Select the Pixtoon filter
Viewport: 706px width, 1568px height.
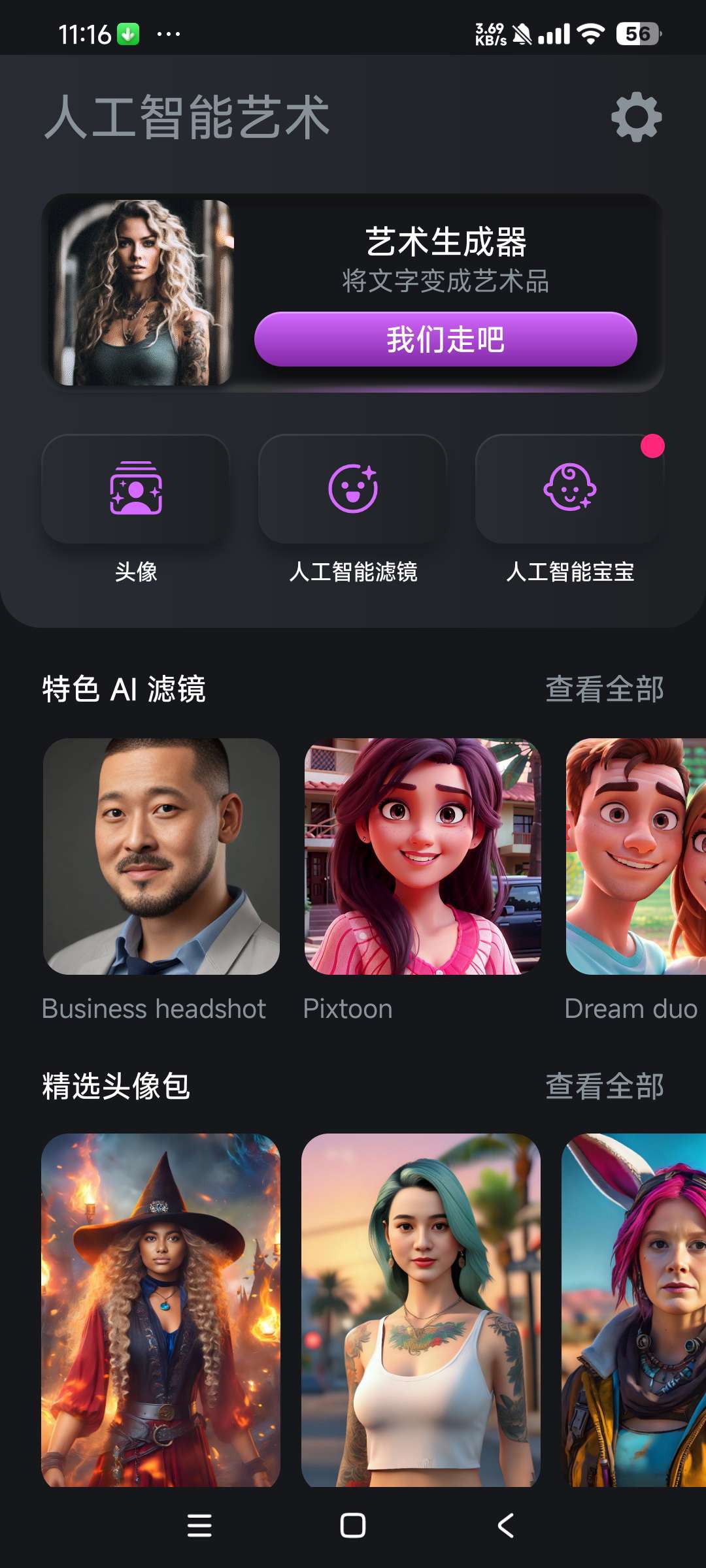pos(422,857)
